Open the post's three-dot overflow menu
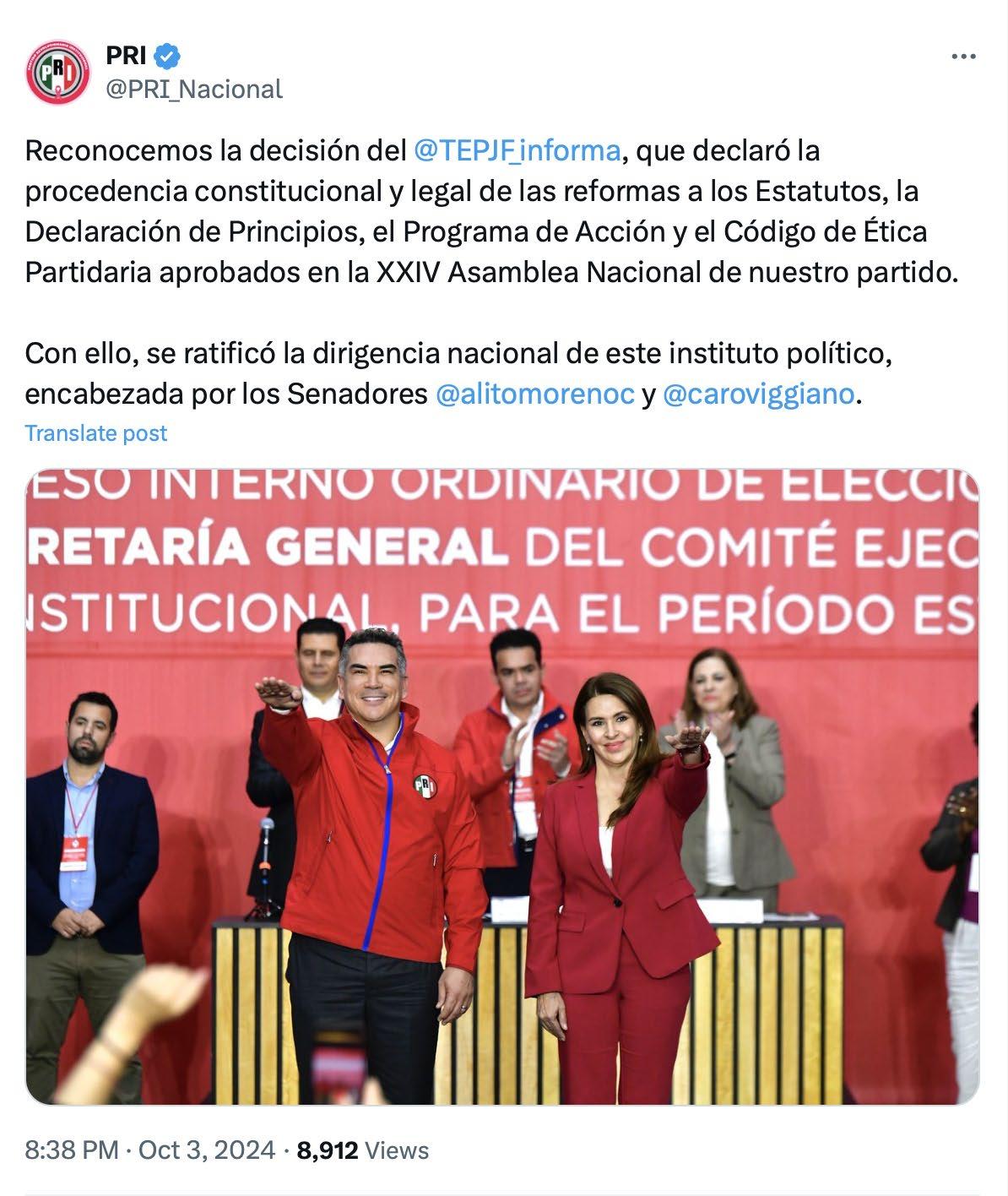 pyautogui.click(x=963, y=57)
